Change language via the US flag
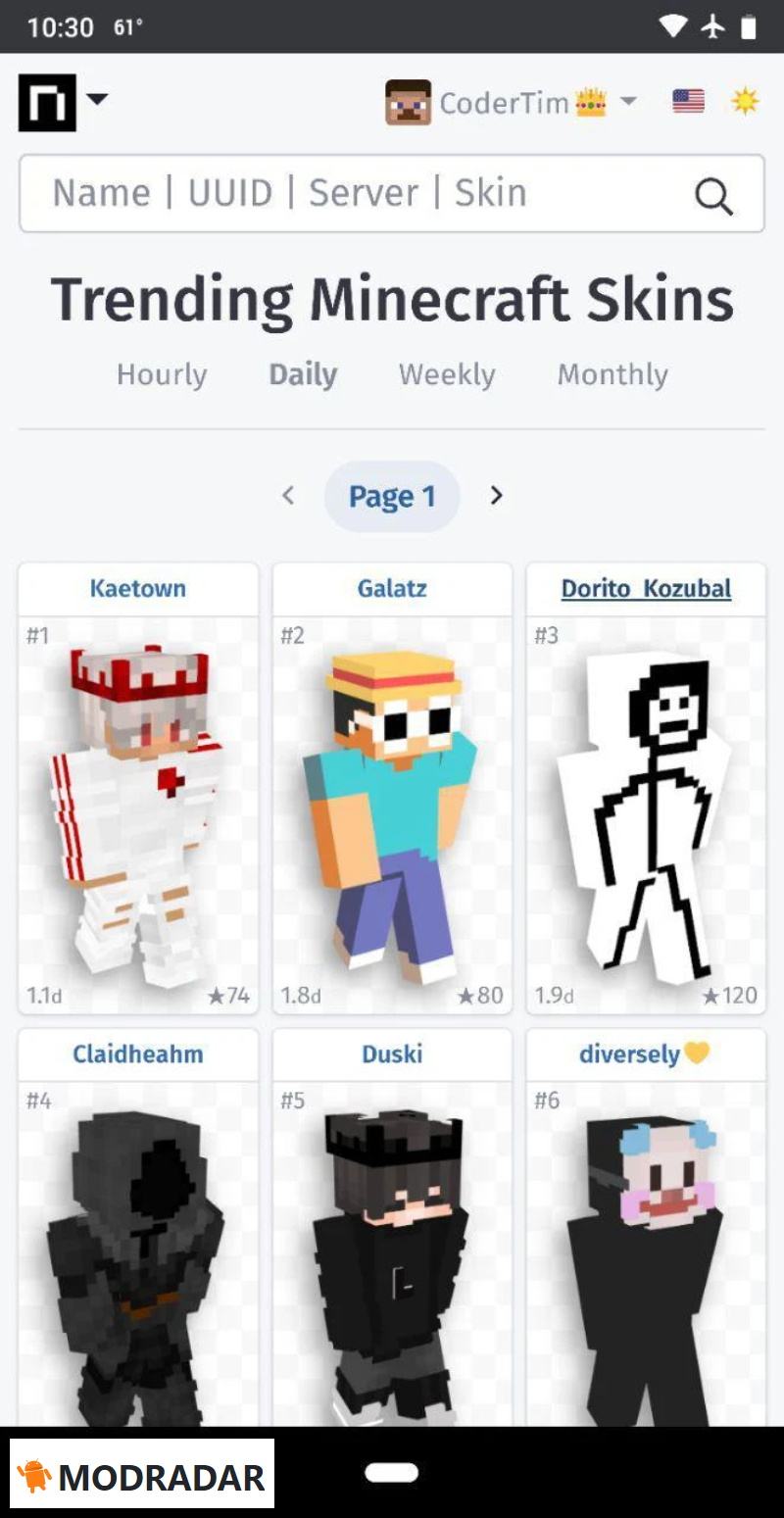The height and width of the screenshot is (1518, 784). pos(688,102)
